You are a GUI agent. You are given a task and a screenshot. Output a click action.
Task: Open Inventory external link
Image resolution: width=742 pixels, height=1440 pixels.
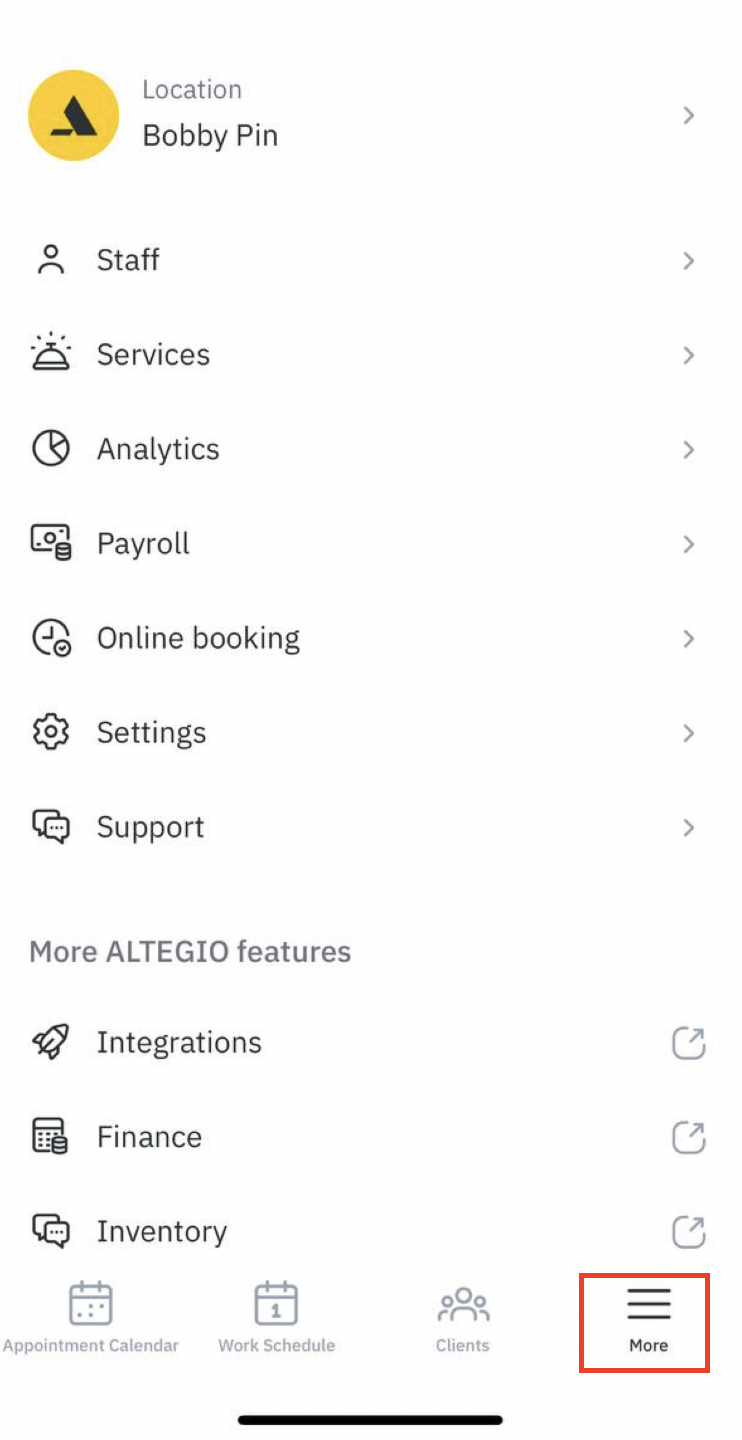click(x=371, y=1231)
